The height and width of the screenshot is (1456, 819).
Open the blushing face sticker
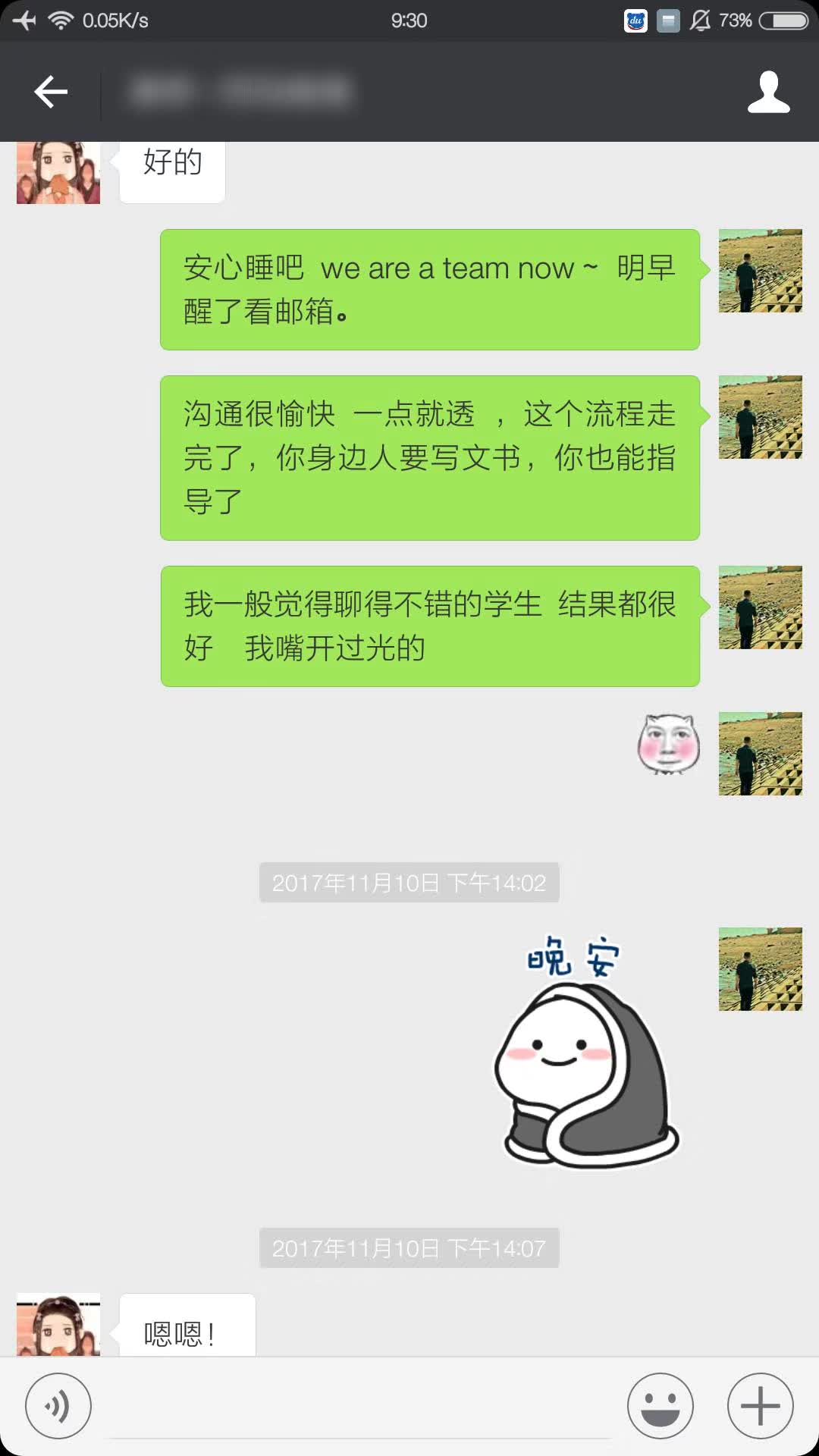[x=668, y=744]
